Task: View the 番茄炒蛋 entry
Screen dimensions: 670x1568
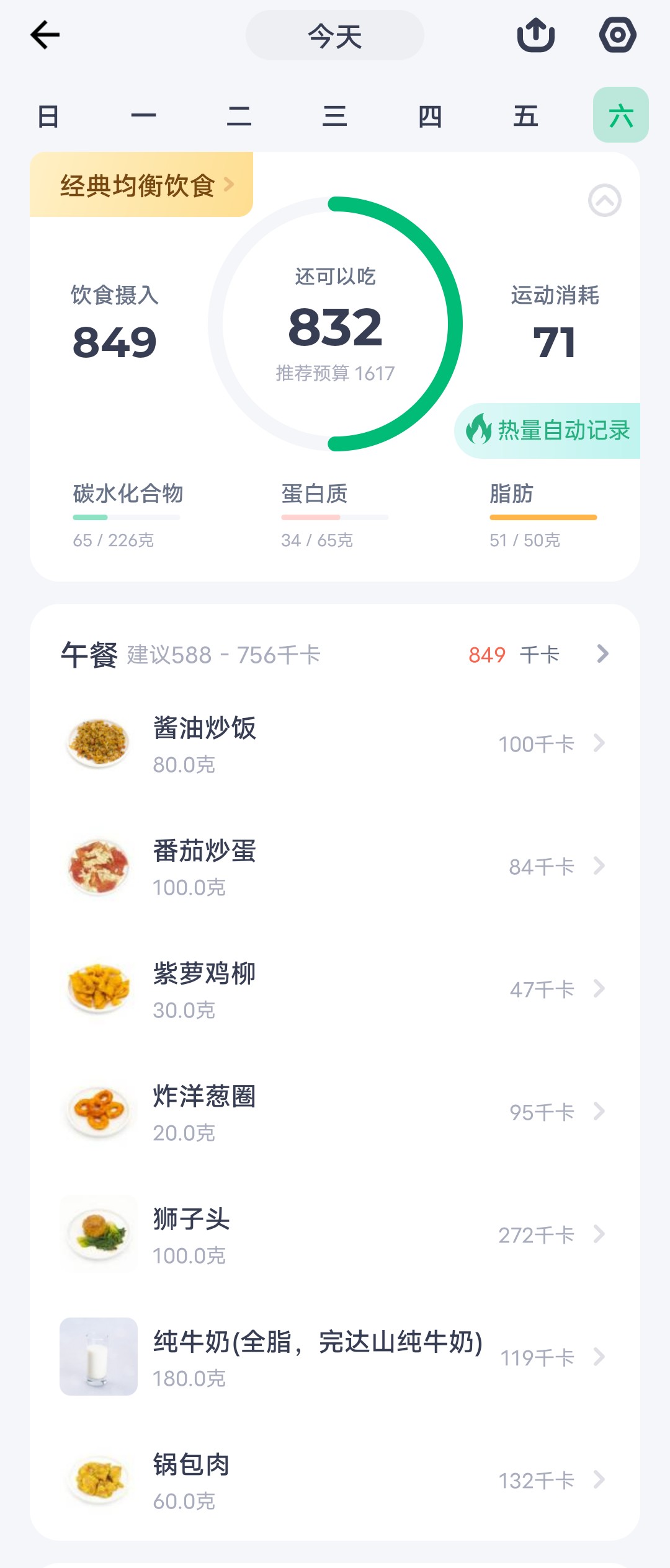Action: 335,866
